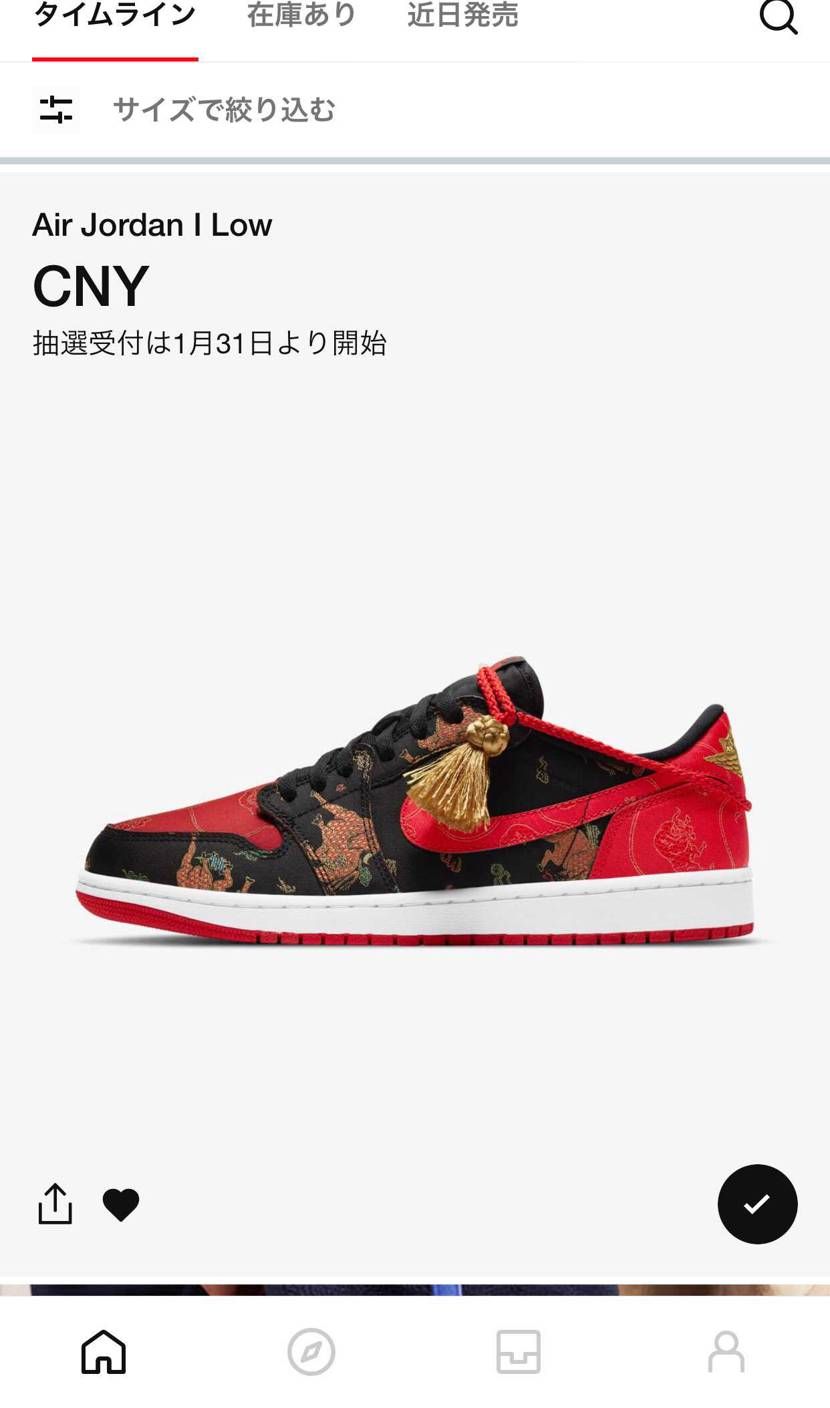Switch to the 在庫あり tab
The image size is (830, 1408).
click(x=302, y=16)
